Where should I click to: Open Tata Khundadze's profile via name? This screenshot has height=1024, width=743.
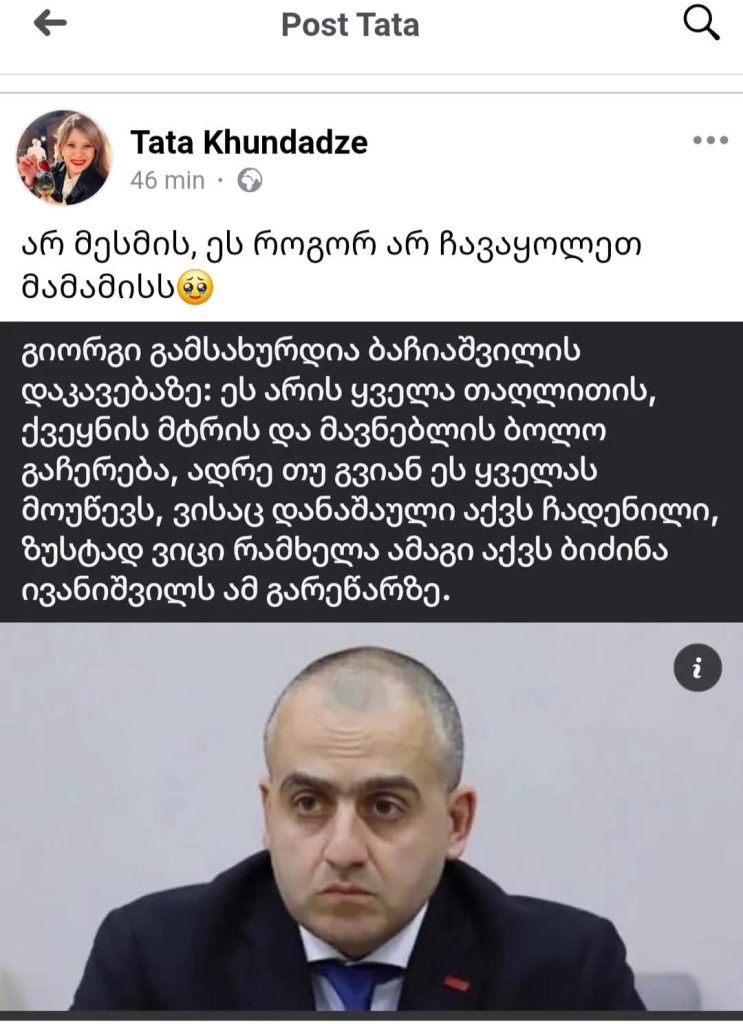coord(248,142)
